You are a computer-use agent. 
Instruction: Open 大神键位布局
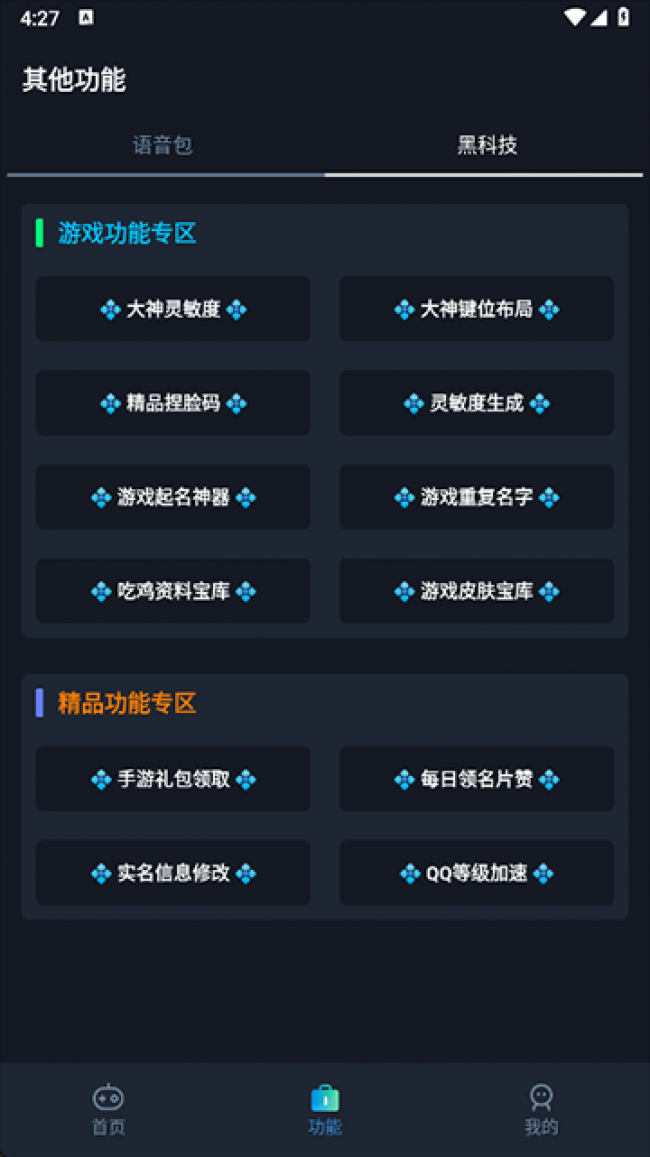(476, 309)
